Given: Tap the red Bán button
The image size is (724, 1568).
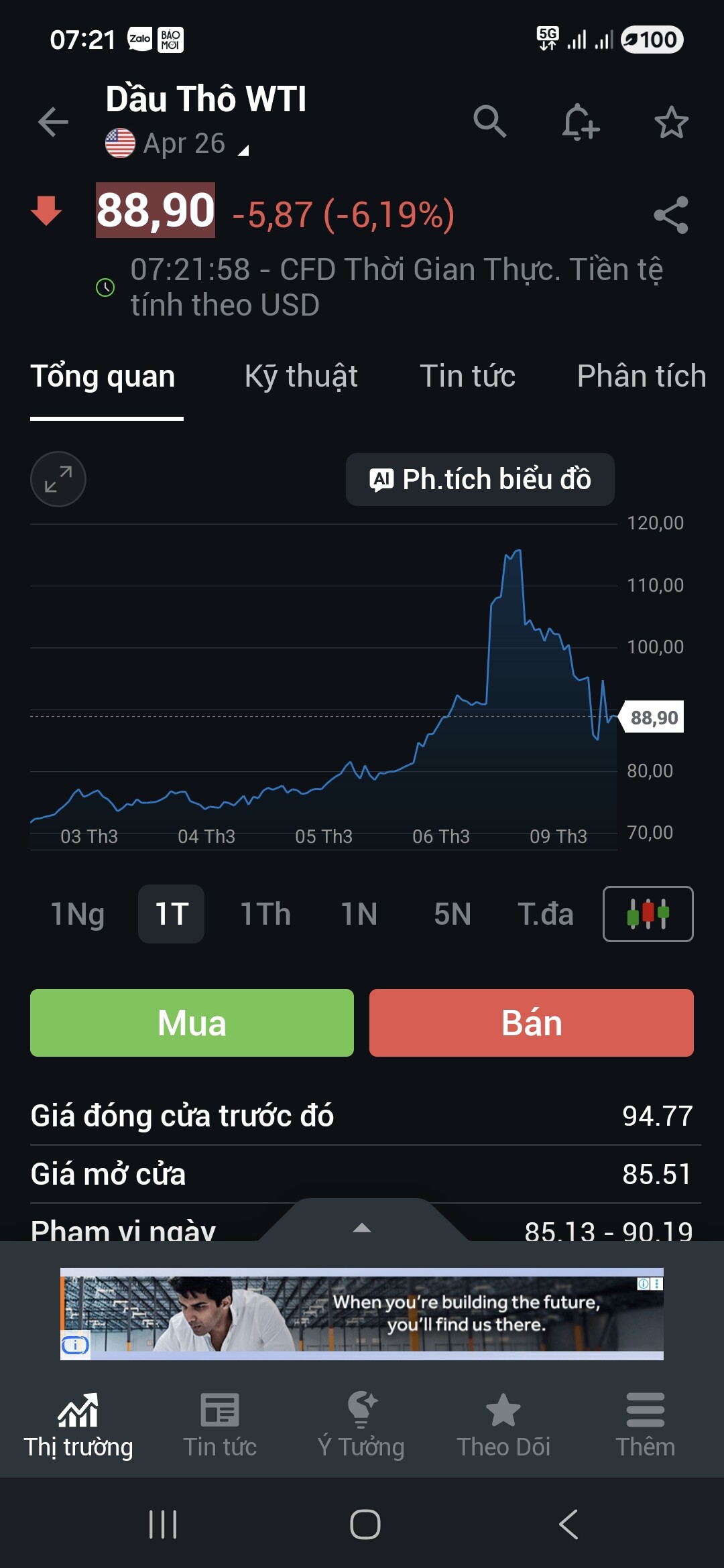Looking at the screenshot, I should [x=531, y=1023].
